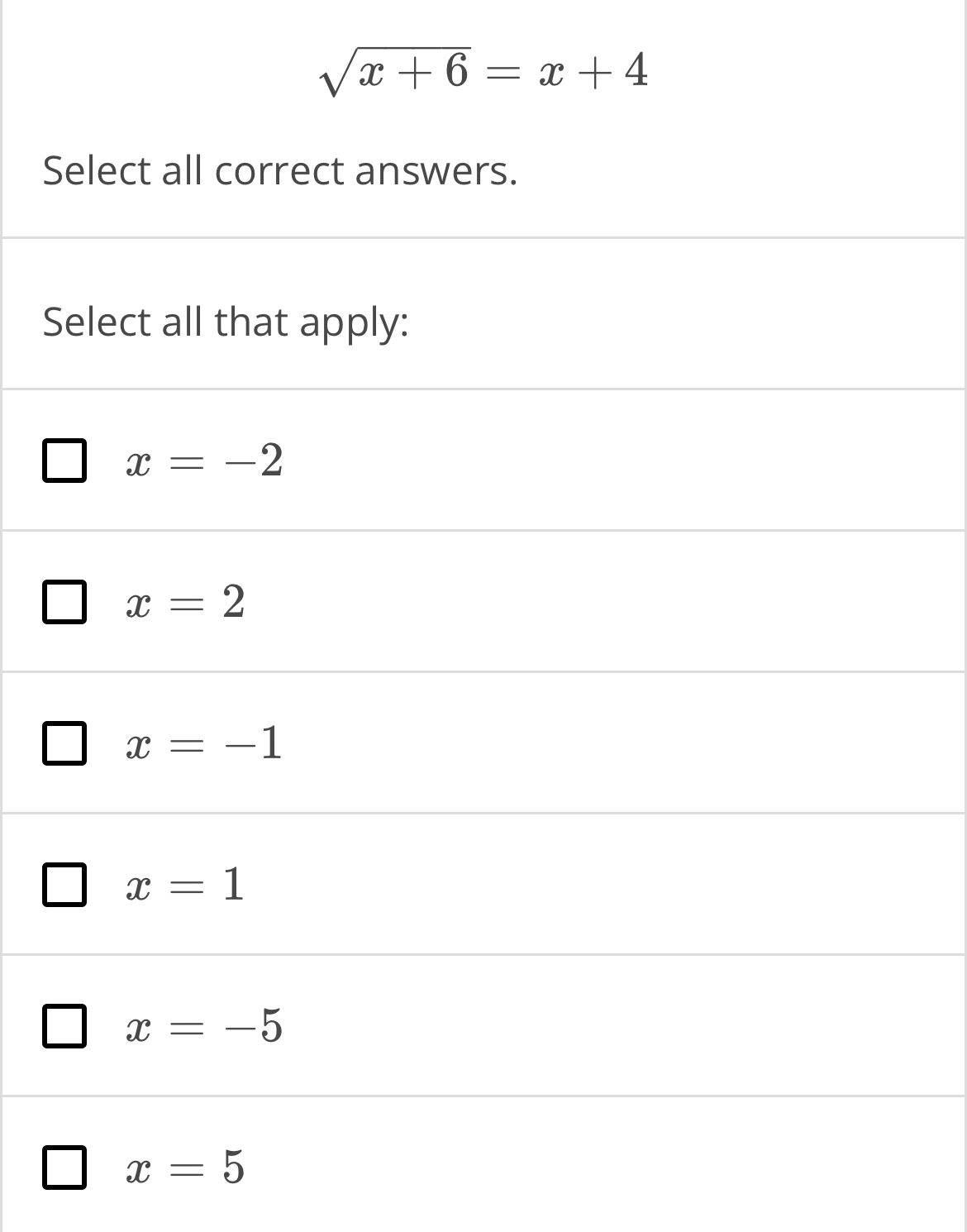Toggle the first answer checkbox
Image resolution: width=967 pixels, height=1232 pixels.
pos(66,461)
